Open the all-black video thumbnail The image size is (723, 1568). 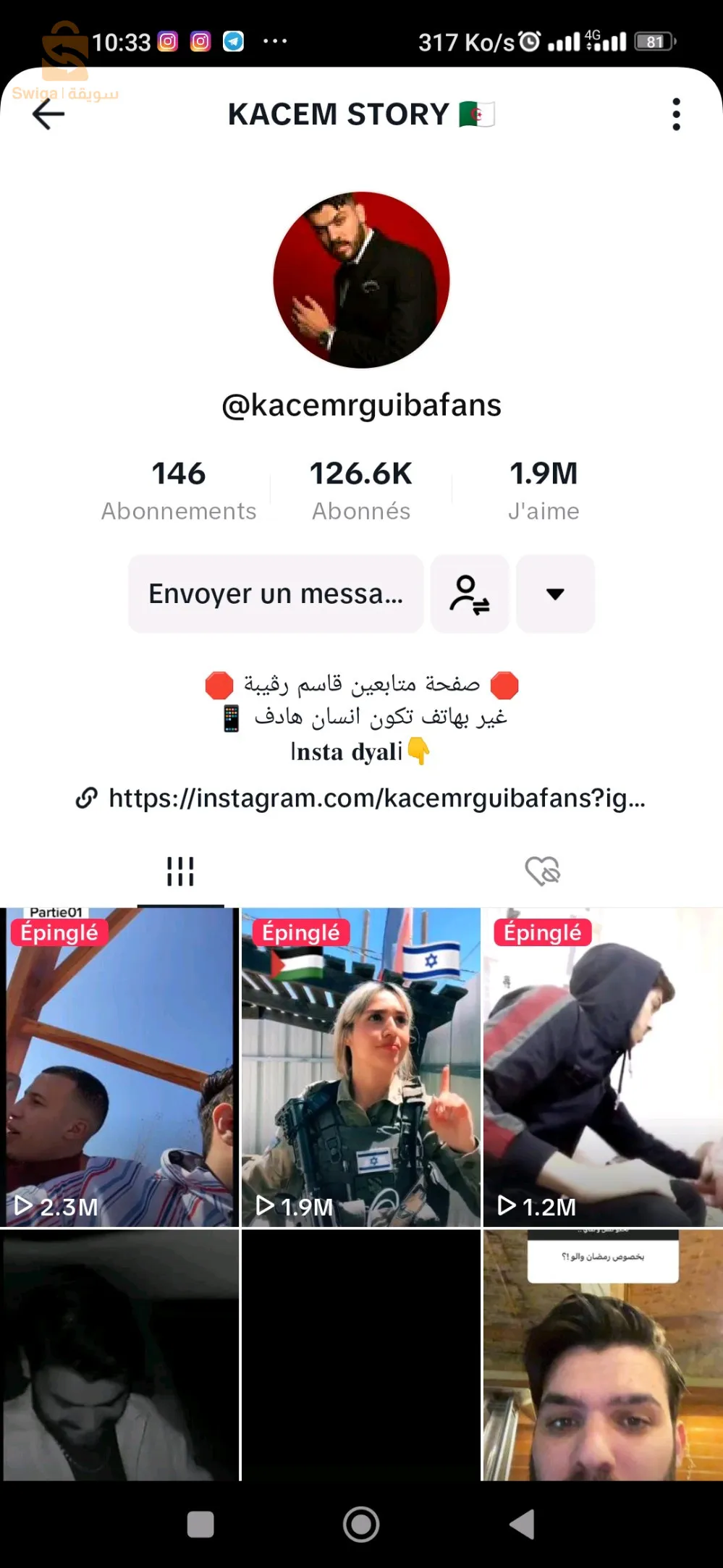(361, 1355)
